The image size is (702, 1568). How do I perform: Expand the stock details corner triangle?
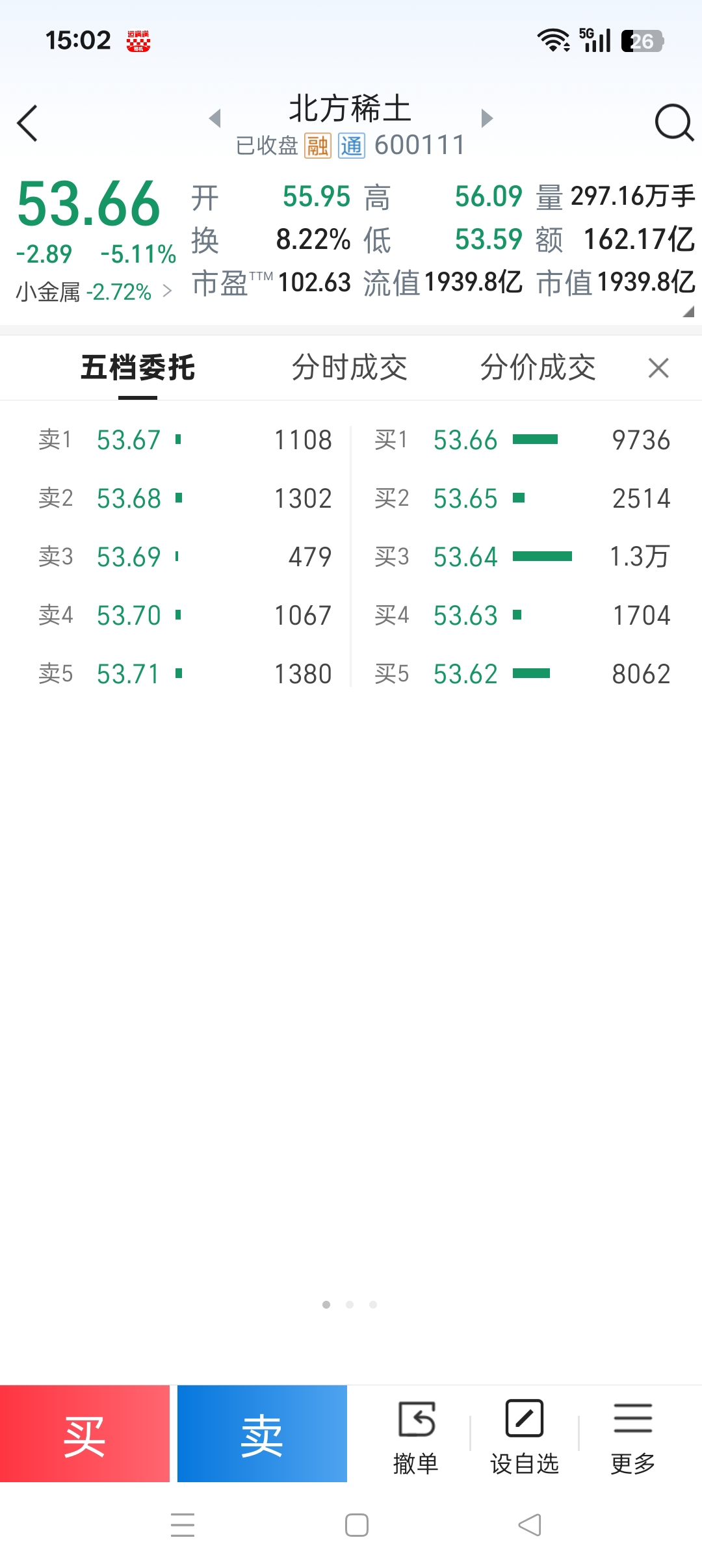tap(688, 312)
